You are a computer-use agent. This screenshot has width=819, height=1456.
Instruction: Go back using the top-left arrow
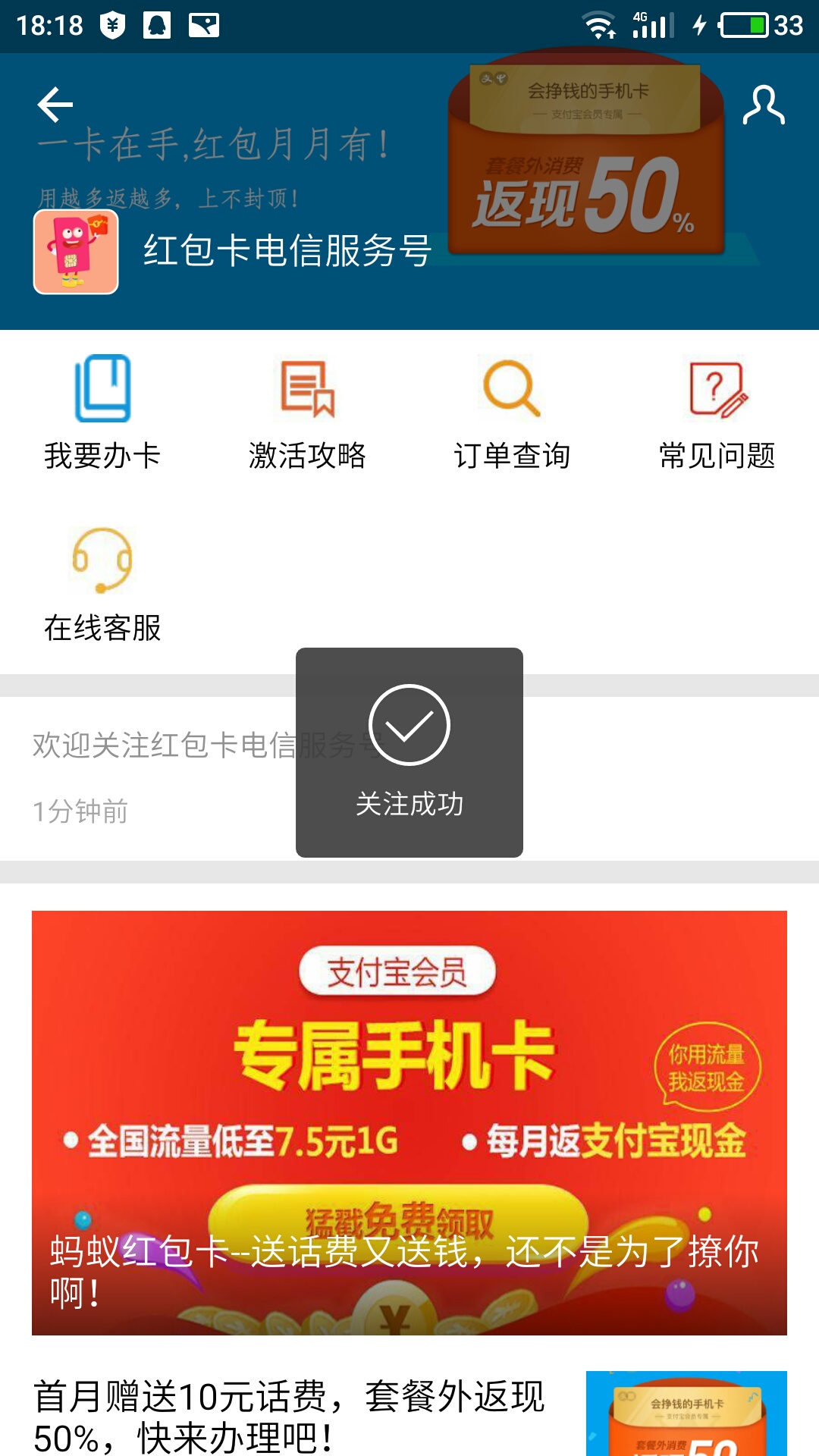coord(55,105)
